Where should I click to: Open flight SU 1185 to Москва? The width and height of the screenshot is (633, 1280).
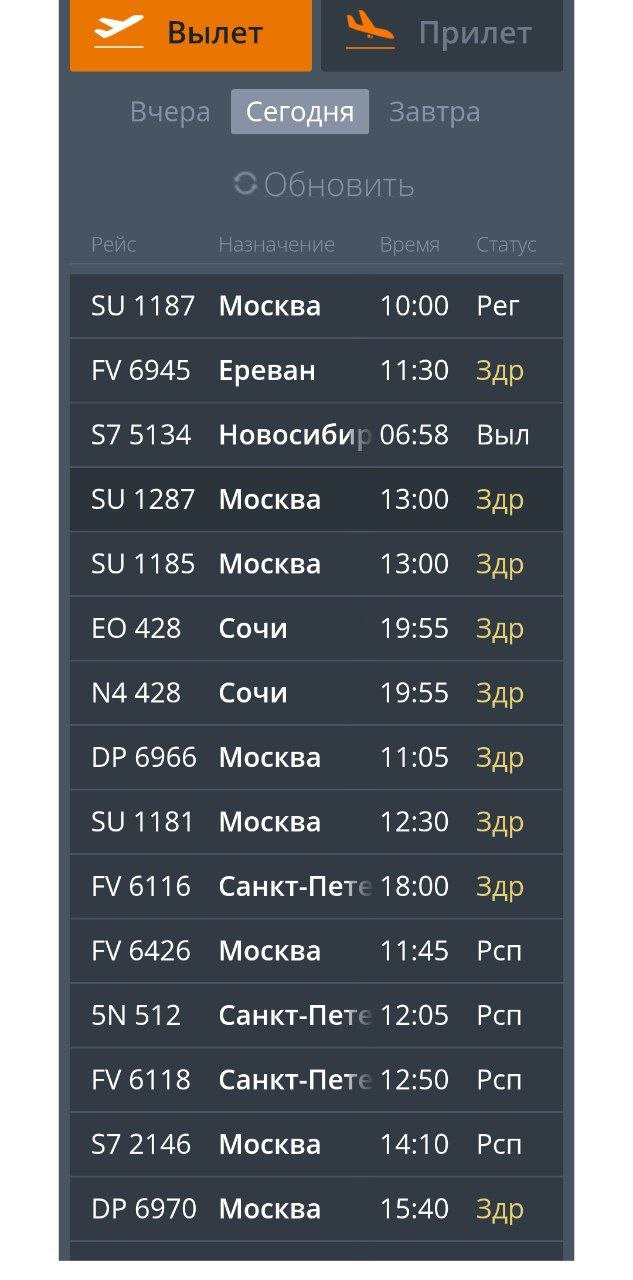pyautogui.click(x=316, y=564)
